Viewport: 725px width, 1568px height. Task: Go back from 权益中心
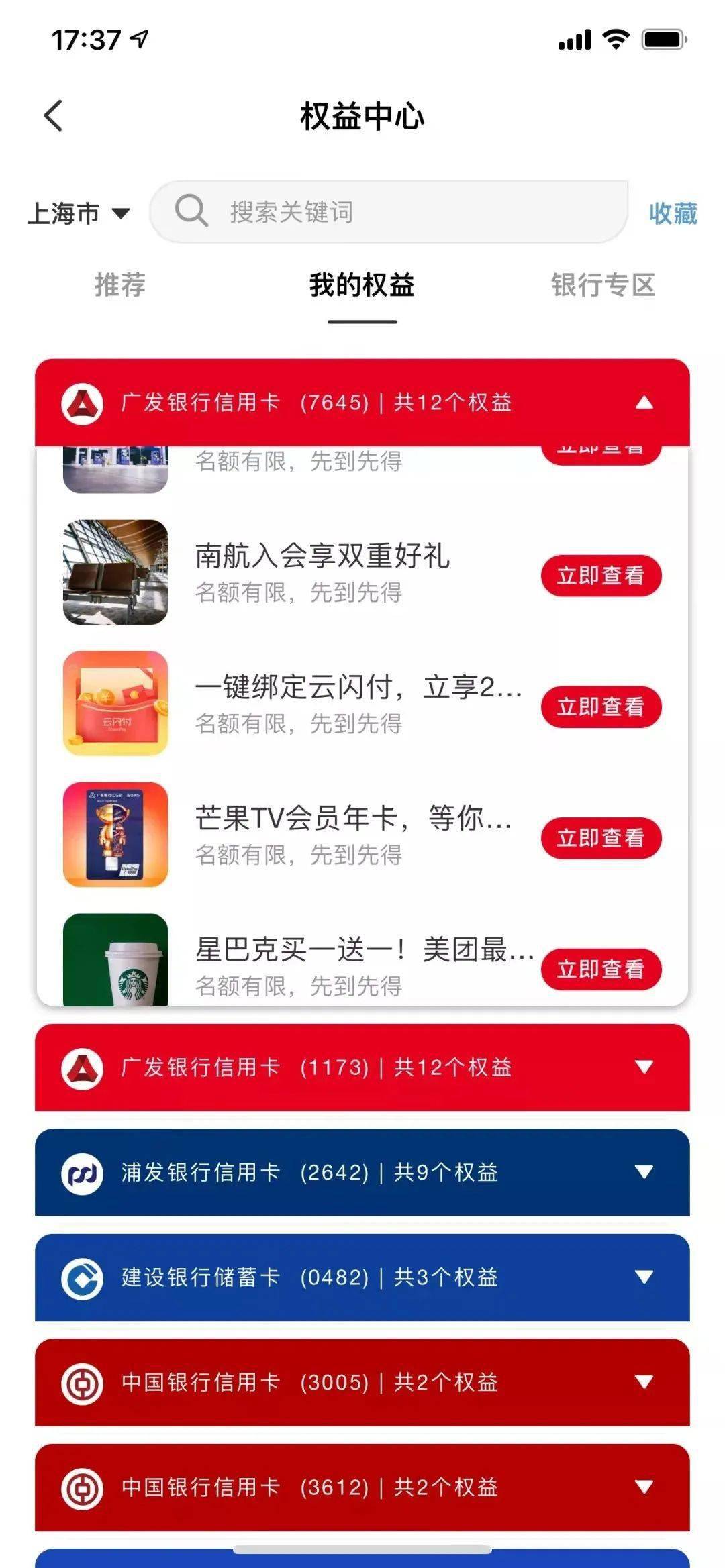point(54,115)
